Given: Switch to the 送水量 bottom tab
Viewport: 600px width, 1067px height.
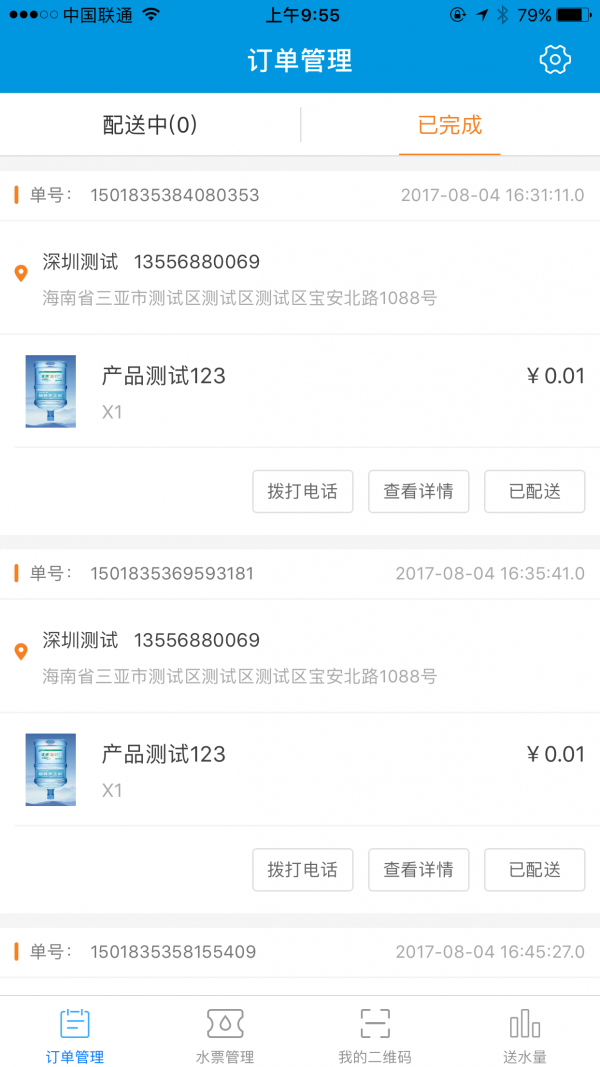Looking at the screenshot, I should click(525, 1035).
